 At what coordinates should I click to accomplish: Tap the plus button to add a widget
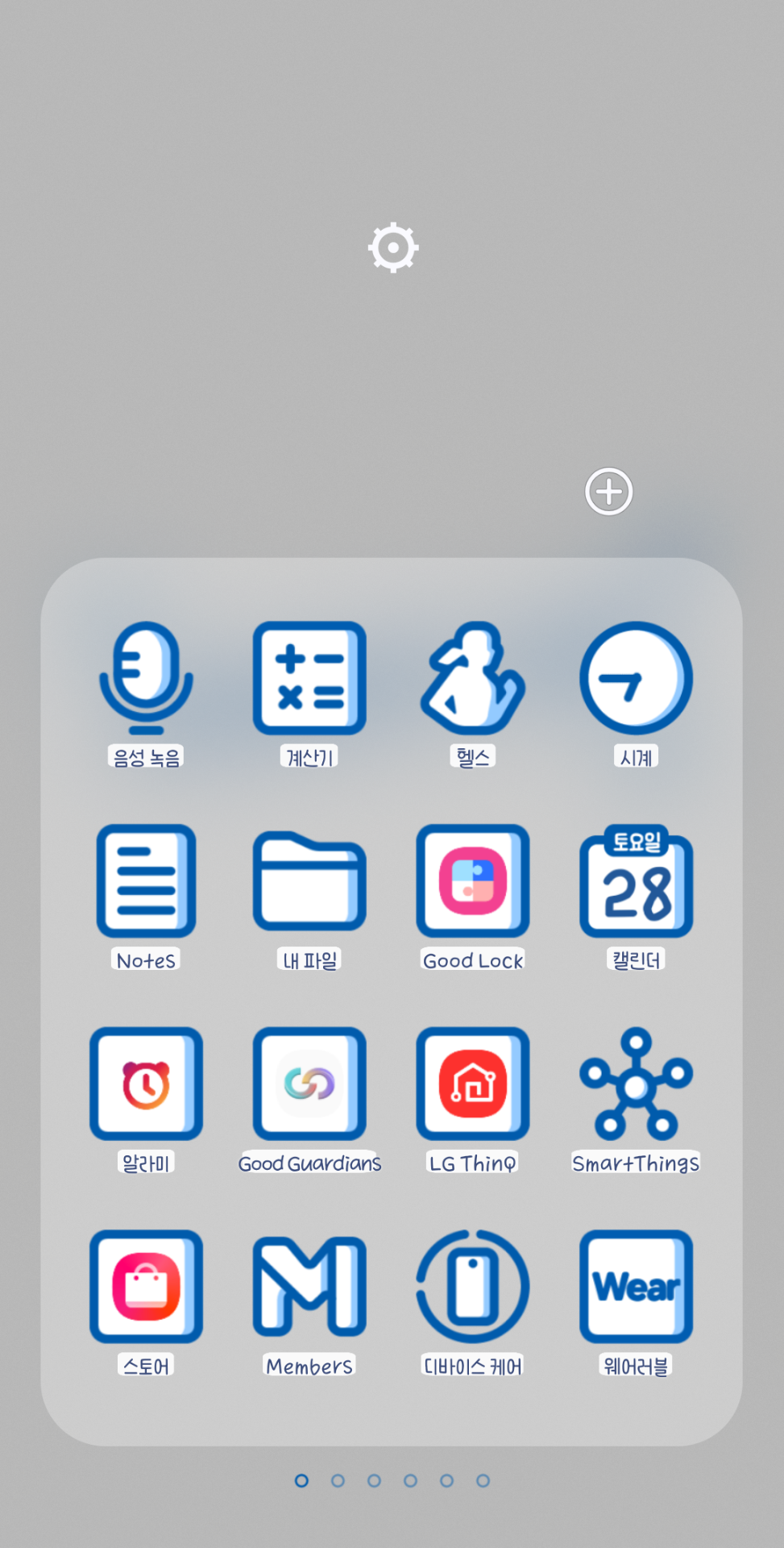pos(608,491)
